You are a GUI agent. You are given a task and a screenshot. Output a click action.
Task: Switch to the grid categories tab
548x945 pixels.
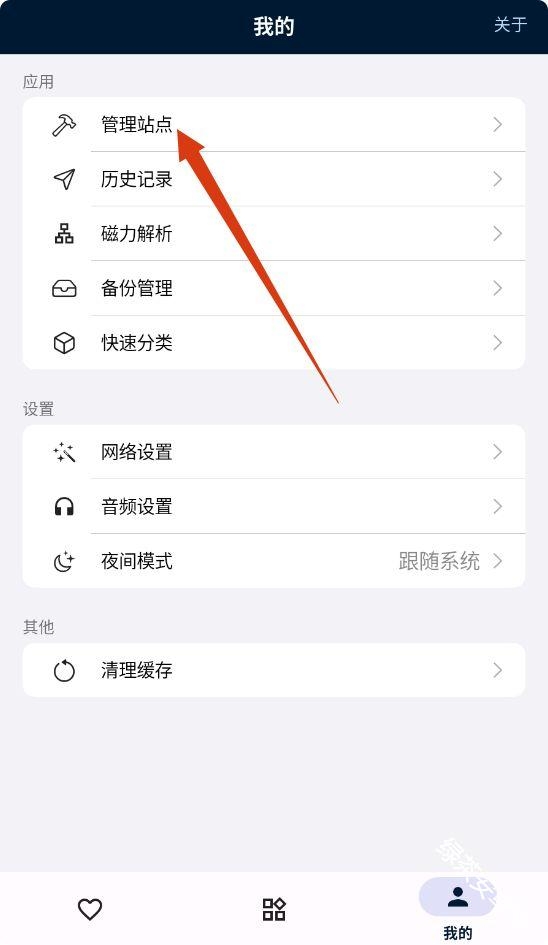tap(274, 909)
